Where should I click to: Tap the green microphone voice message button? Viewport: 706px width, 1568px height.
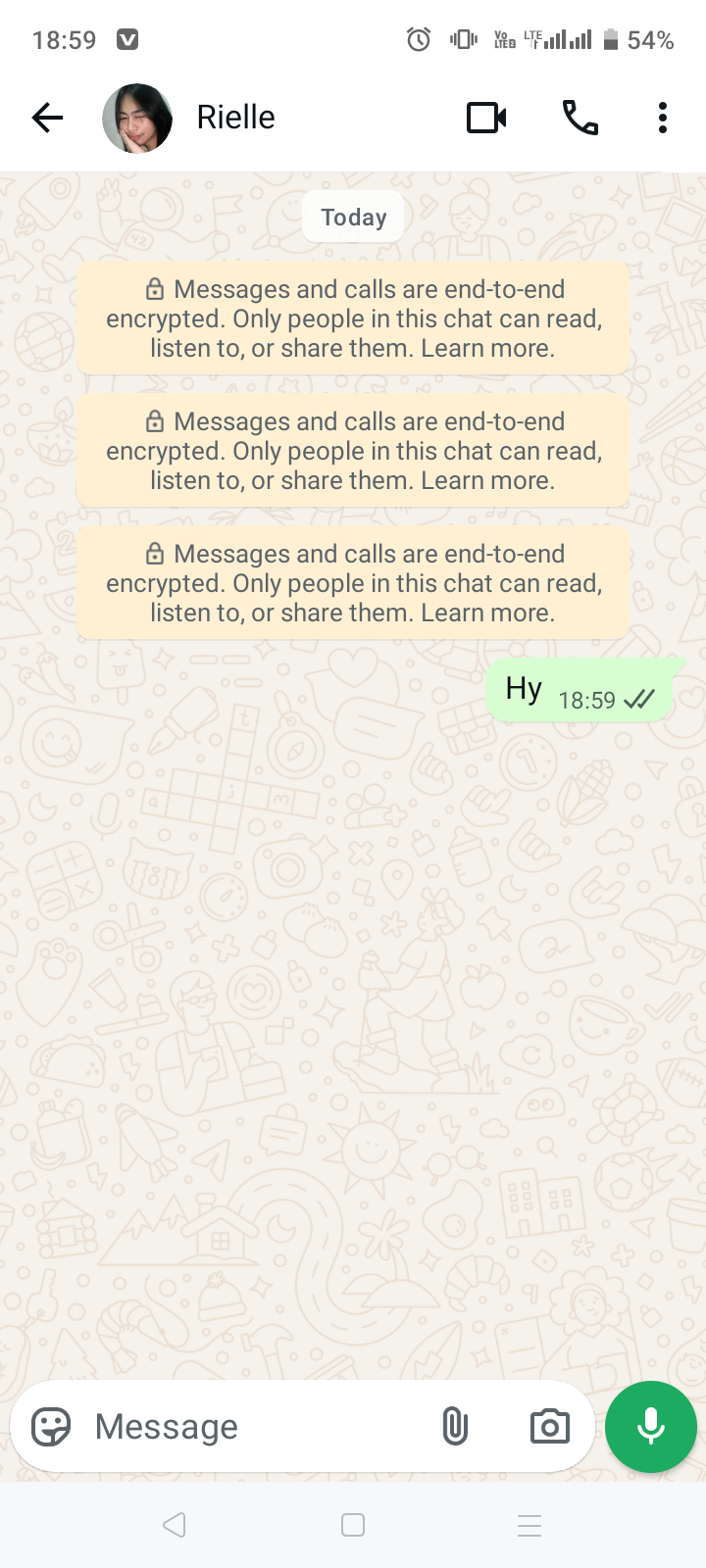[x=651, y=1427]
